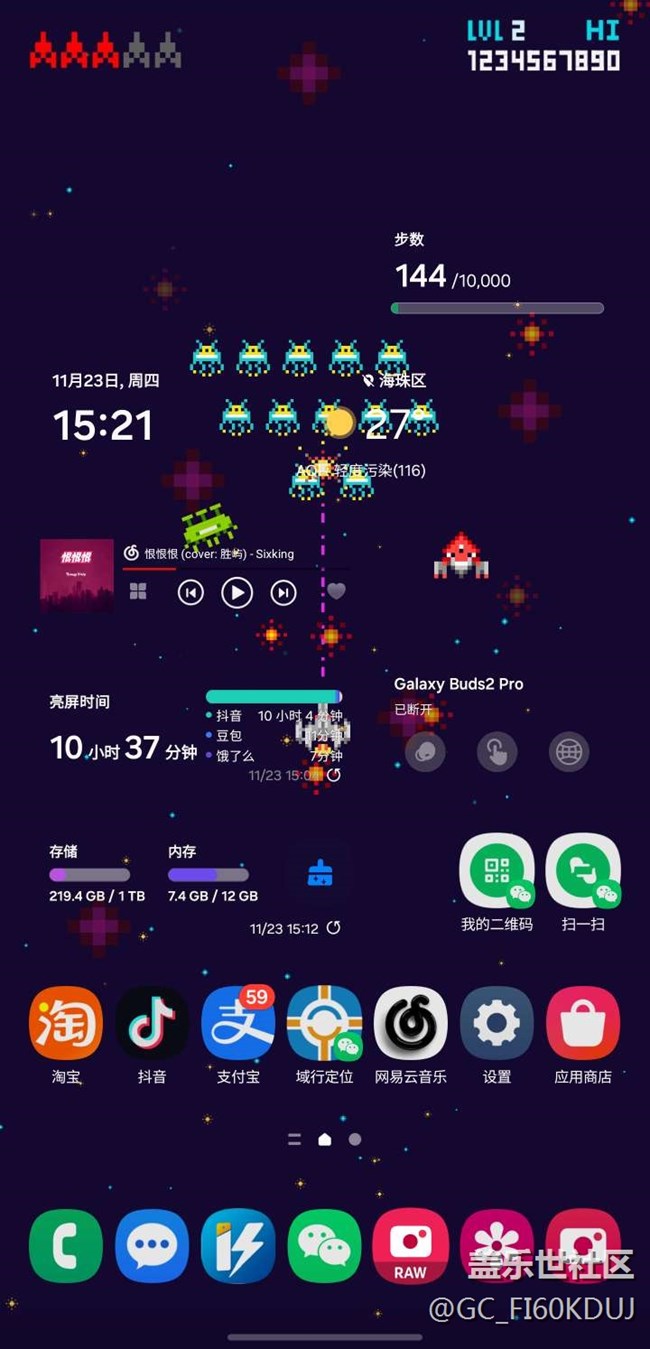Open the WeChat QR code shortcut (我的二维码)

tap(497, 871)
